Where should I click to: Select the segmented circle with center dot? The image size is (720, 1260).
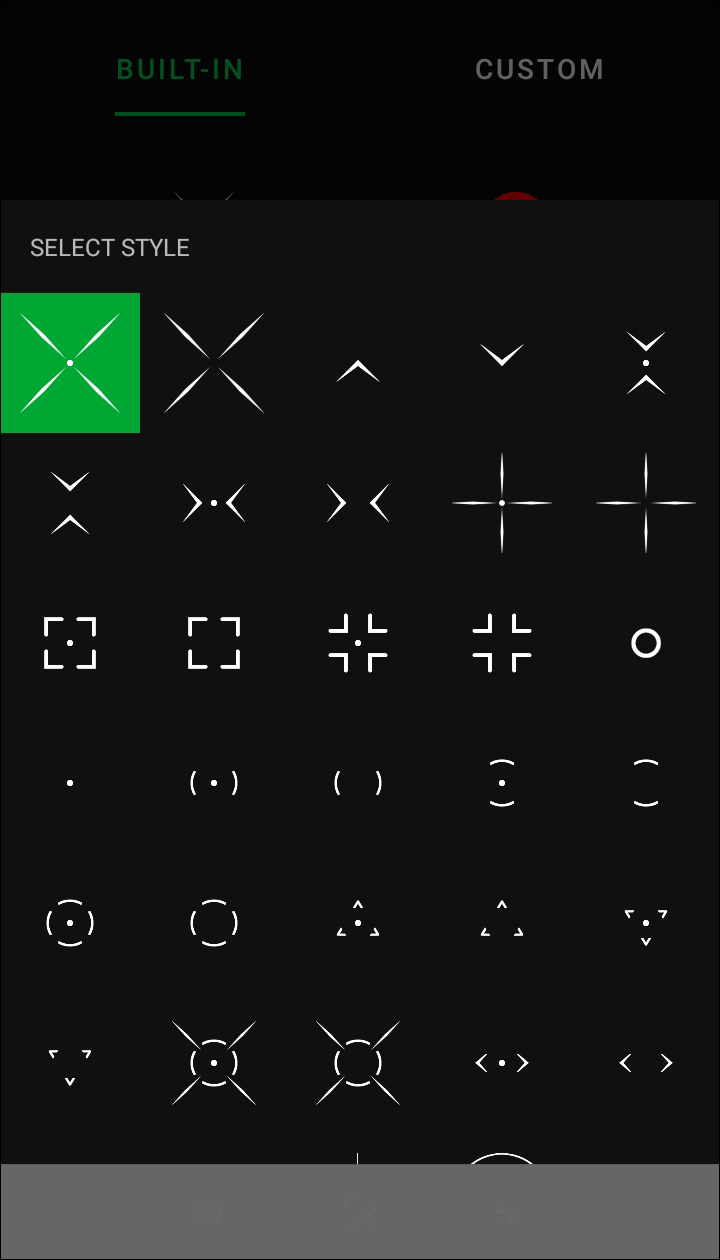[70, 923]
